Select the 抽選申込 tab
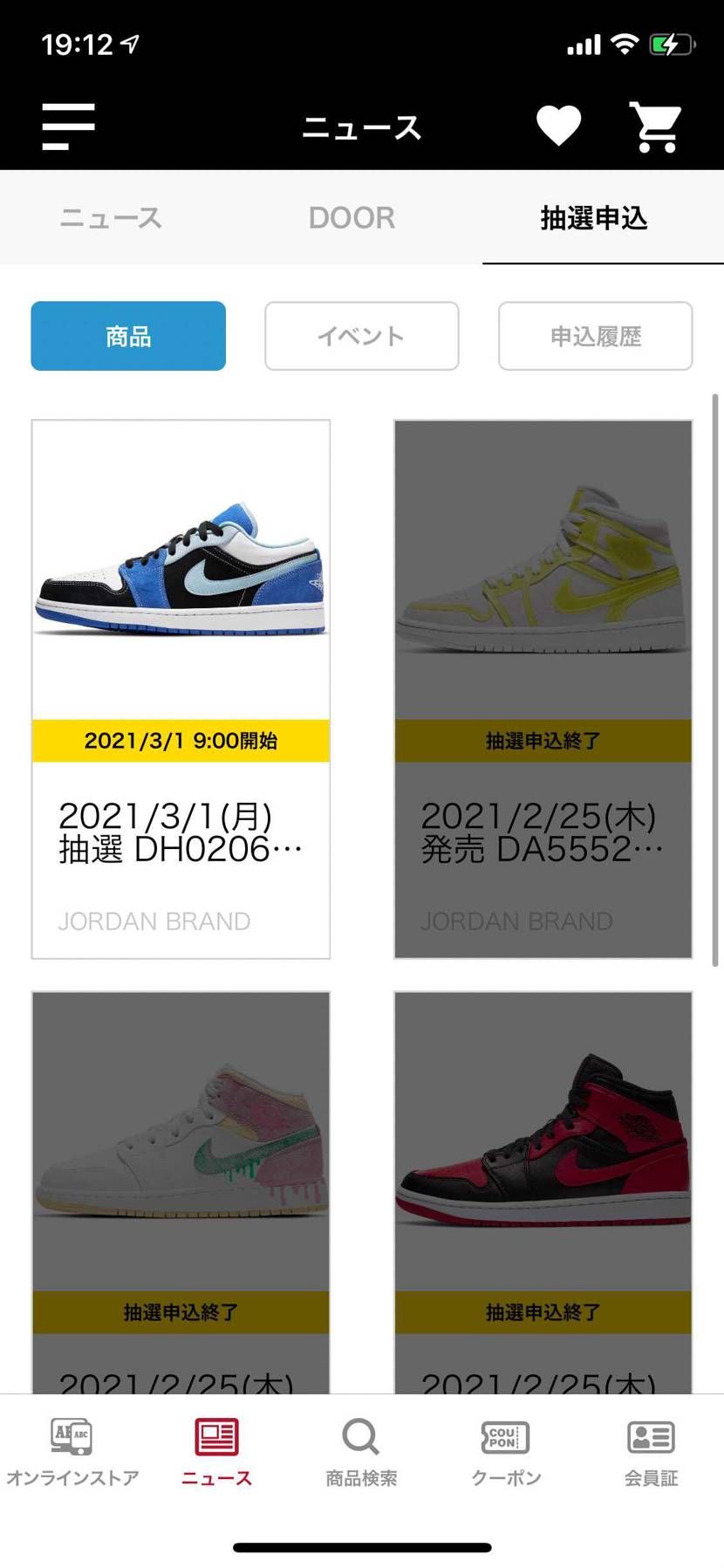 pyautogui.click(x=594, y=218)
